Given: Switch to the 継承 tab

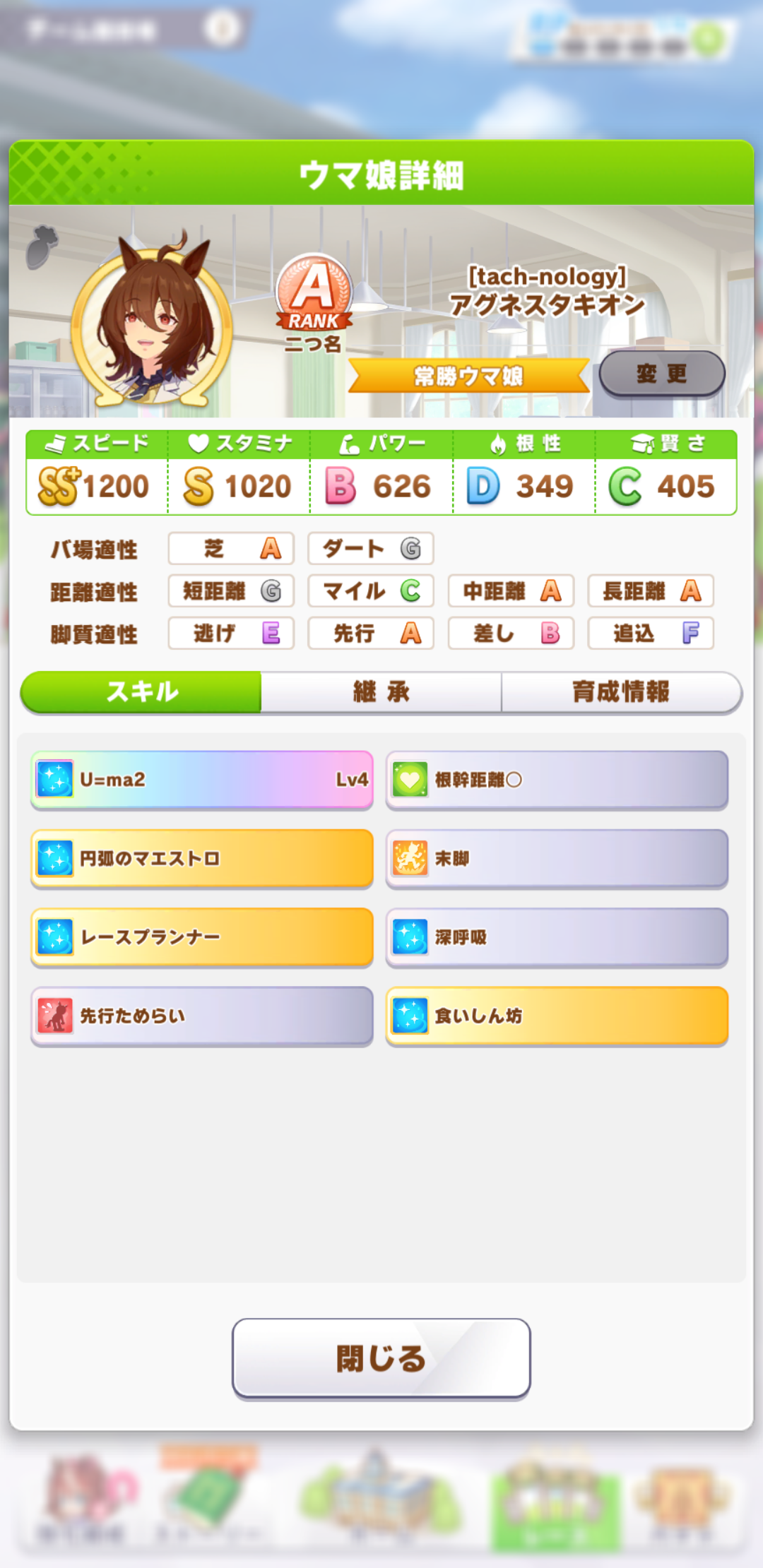Looking at the screenshot, I should click(381, 692).
